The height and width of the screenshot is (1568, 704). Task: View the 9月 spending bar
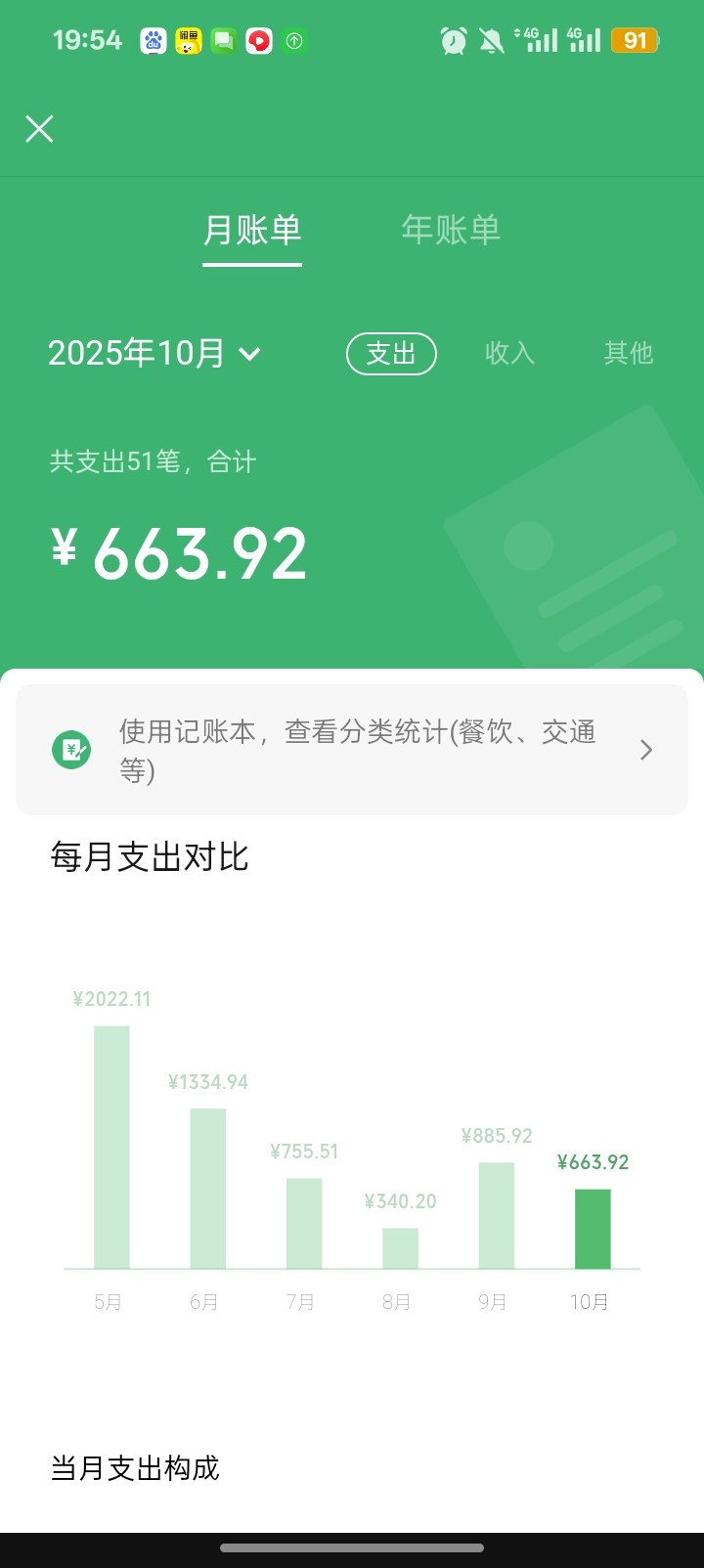pyautogui.click(x=497, y=1215)
